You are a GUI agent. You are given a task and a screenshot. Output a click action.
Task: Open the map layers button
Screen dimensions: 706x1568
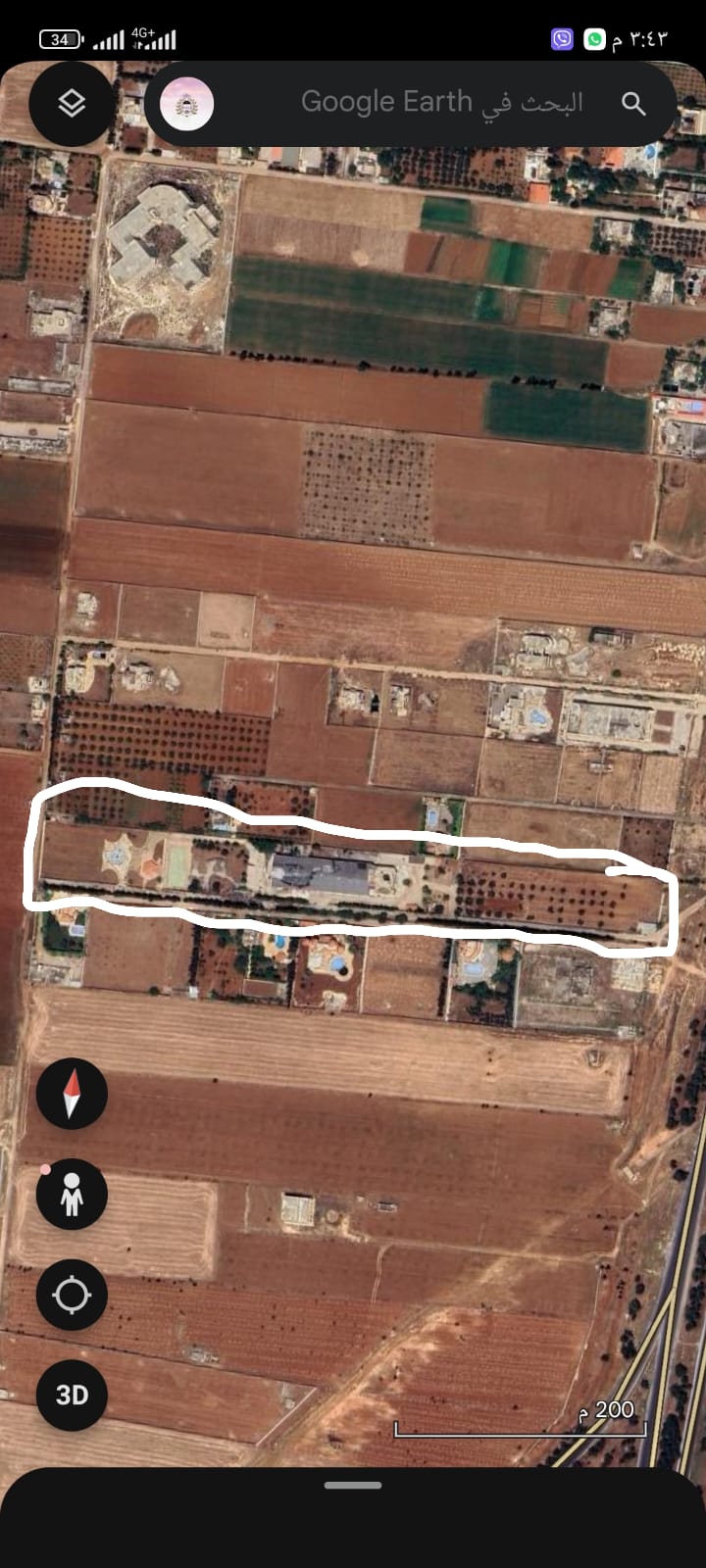(x=72, y=104)
